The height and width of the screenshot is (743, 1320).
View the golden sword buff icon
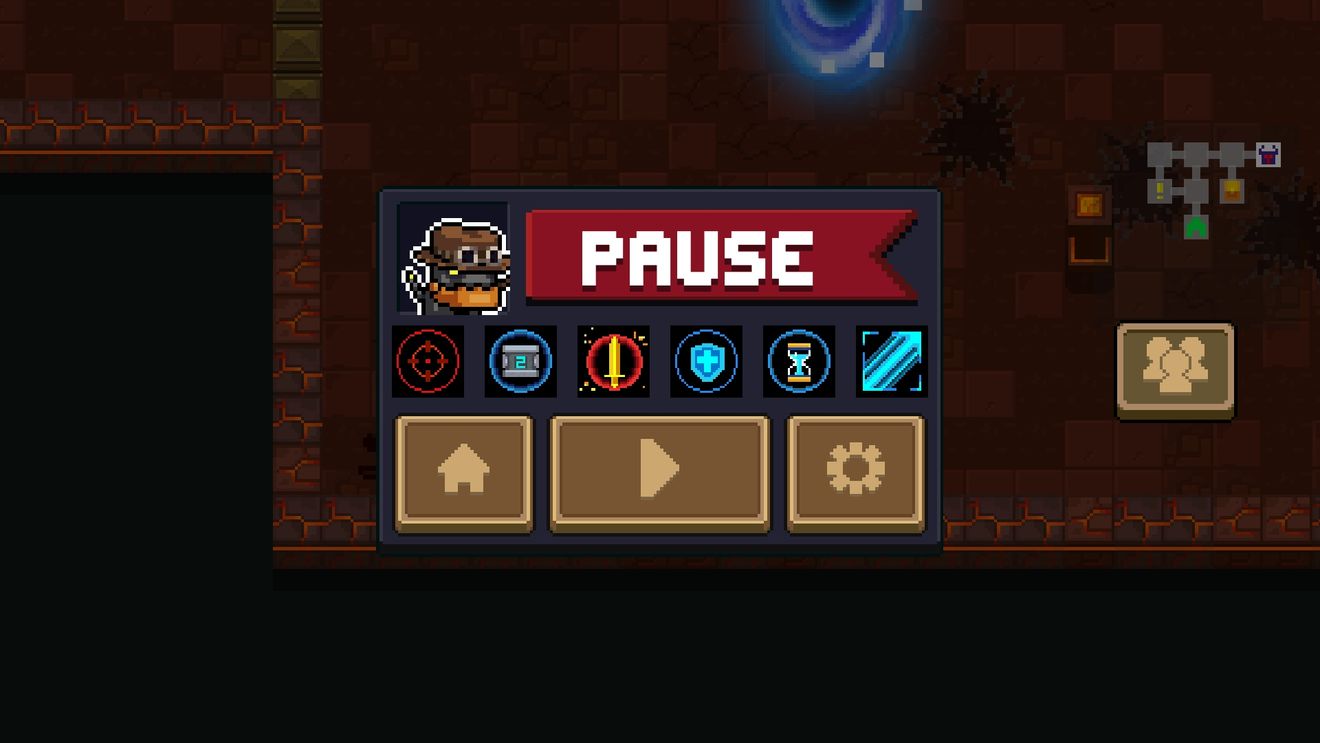coord(614,361)
